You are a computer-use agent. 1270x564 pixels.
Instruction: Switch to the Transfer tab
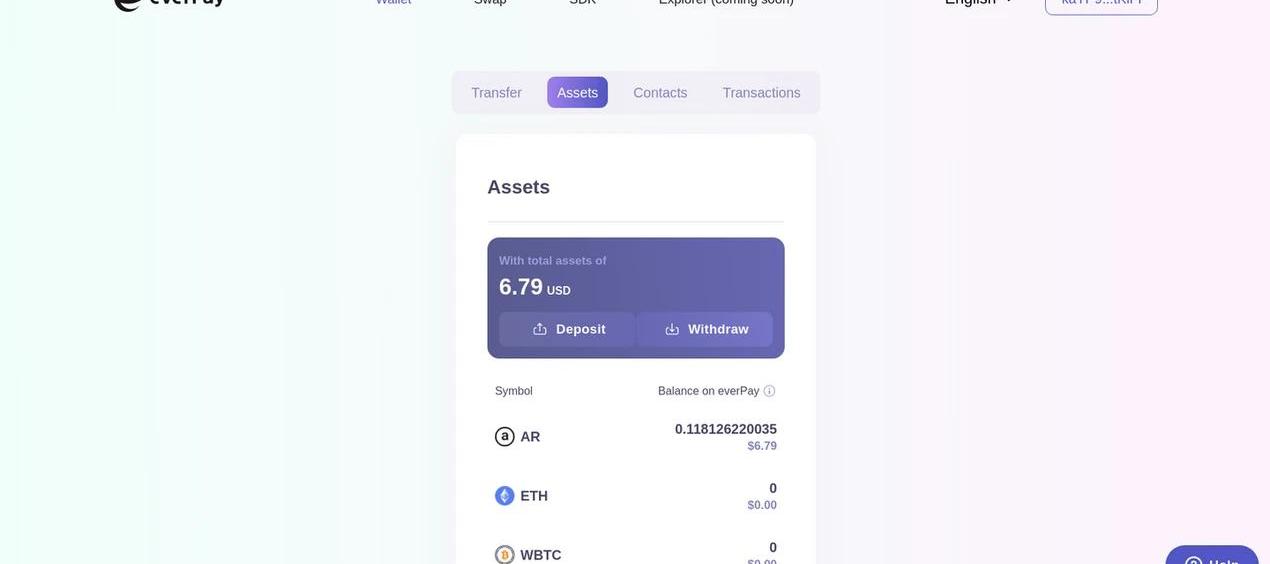(496, 92)
